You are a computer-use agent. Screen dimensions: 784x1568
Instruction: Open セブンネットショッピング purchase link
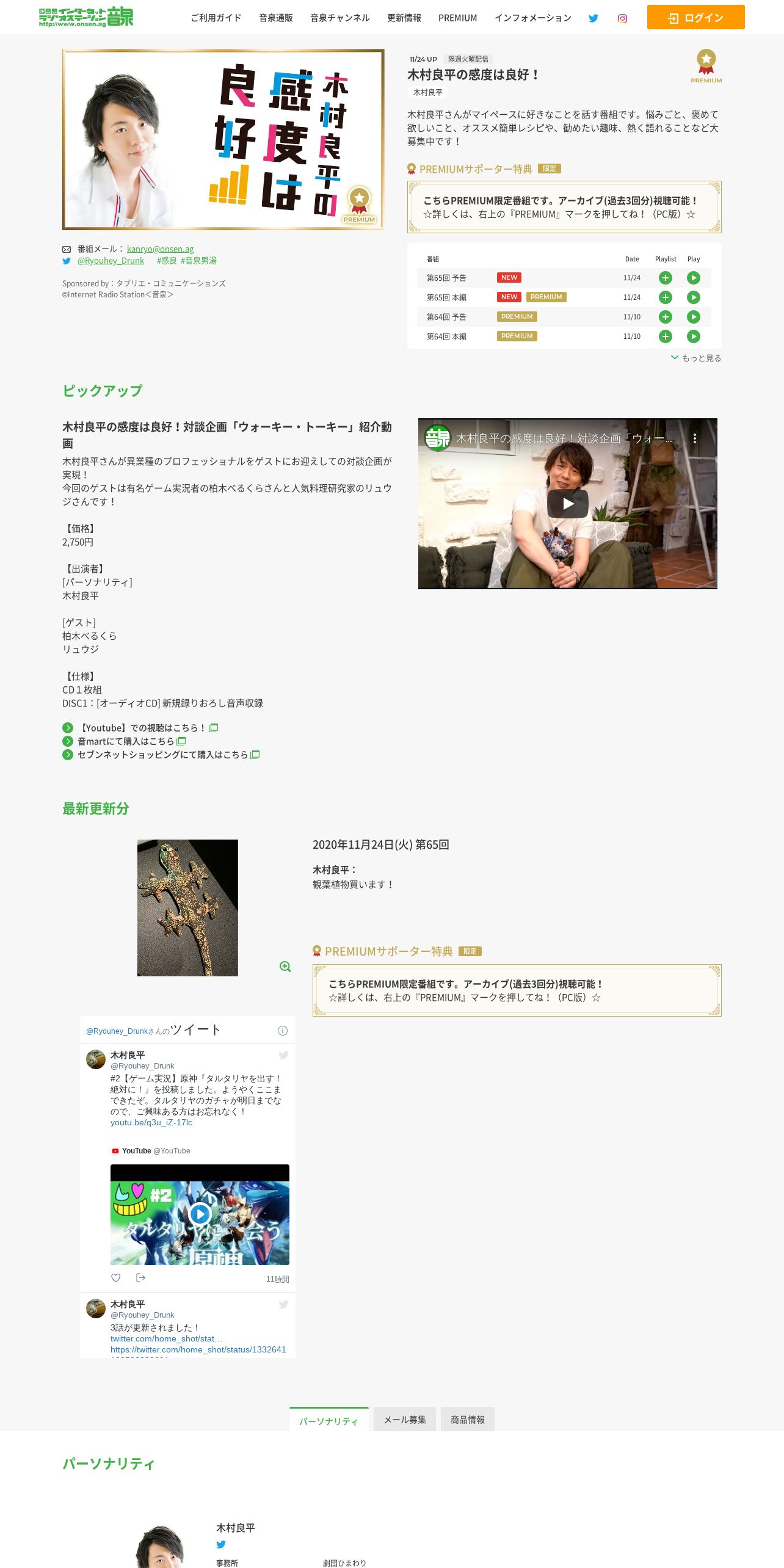[162, 755]
